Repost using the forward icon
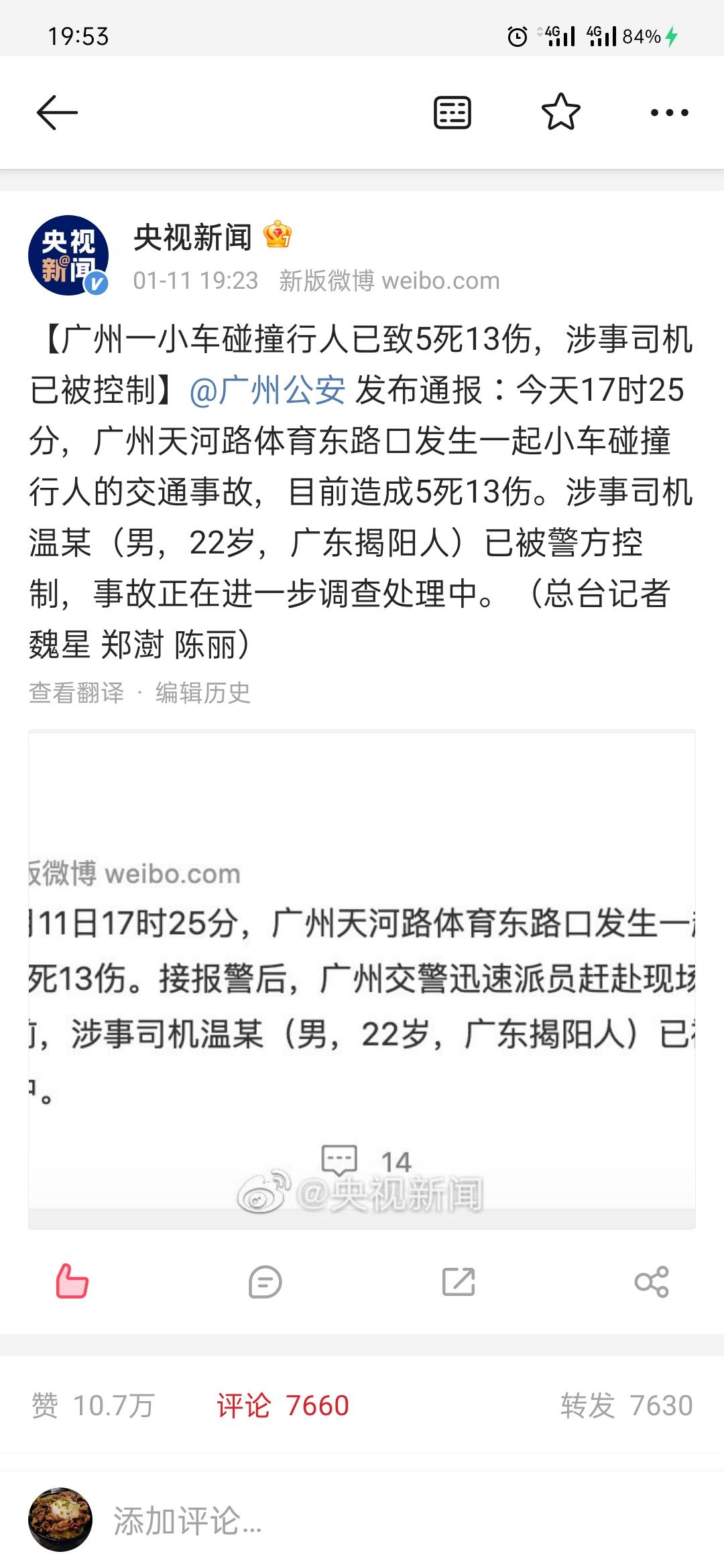Viewport: 724px width, 1568px height. pyautogui.click(x=459, y=1282)
